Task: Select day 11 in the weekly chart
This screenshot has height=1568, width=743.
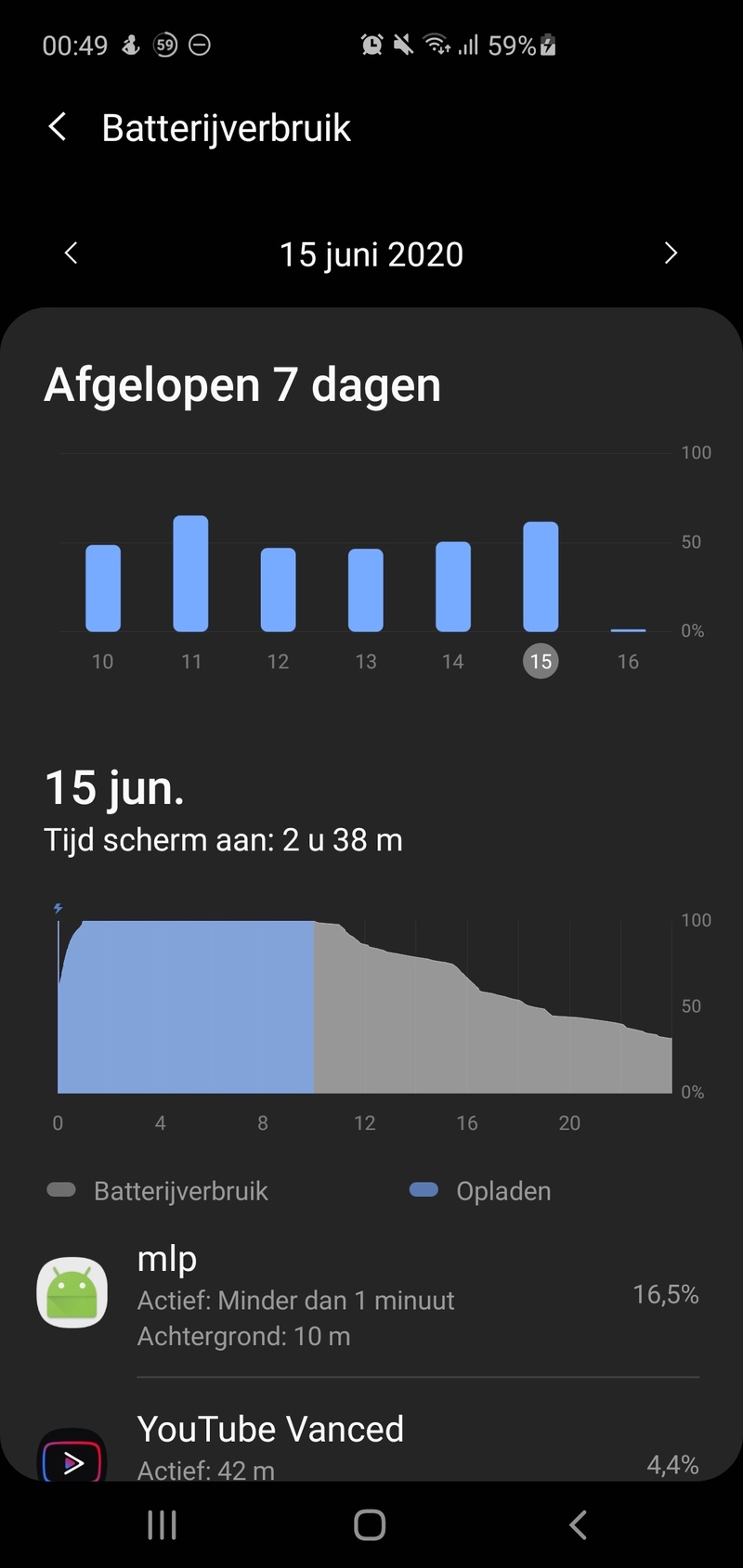Action: (x=190, y=571)
